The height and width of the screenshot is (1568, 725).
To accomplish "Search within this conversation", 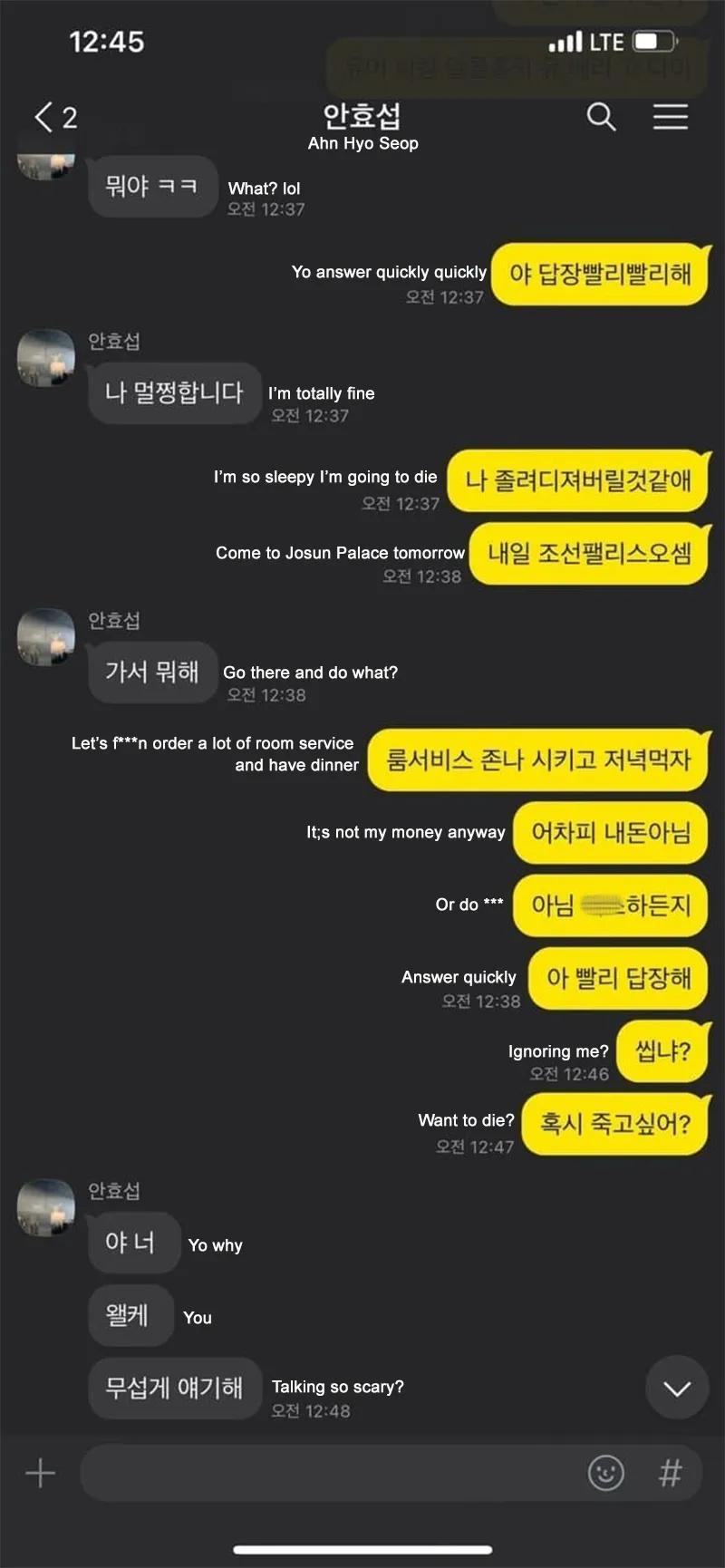I will pyautogui.click(x=601, y=117).
